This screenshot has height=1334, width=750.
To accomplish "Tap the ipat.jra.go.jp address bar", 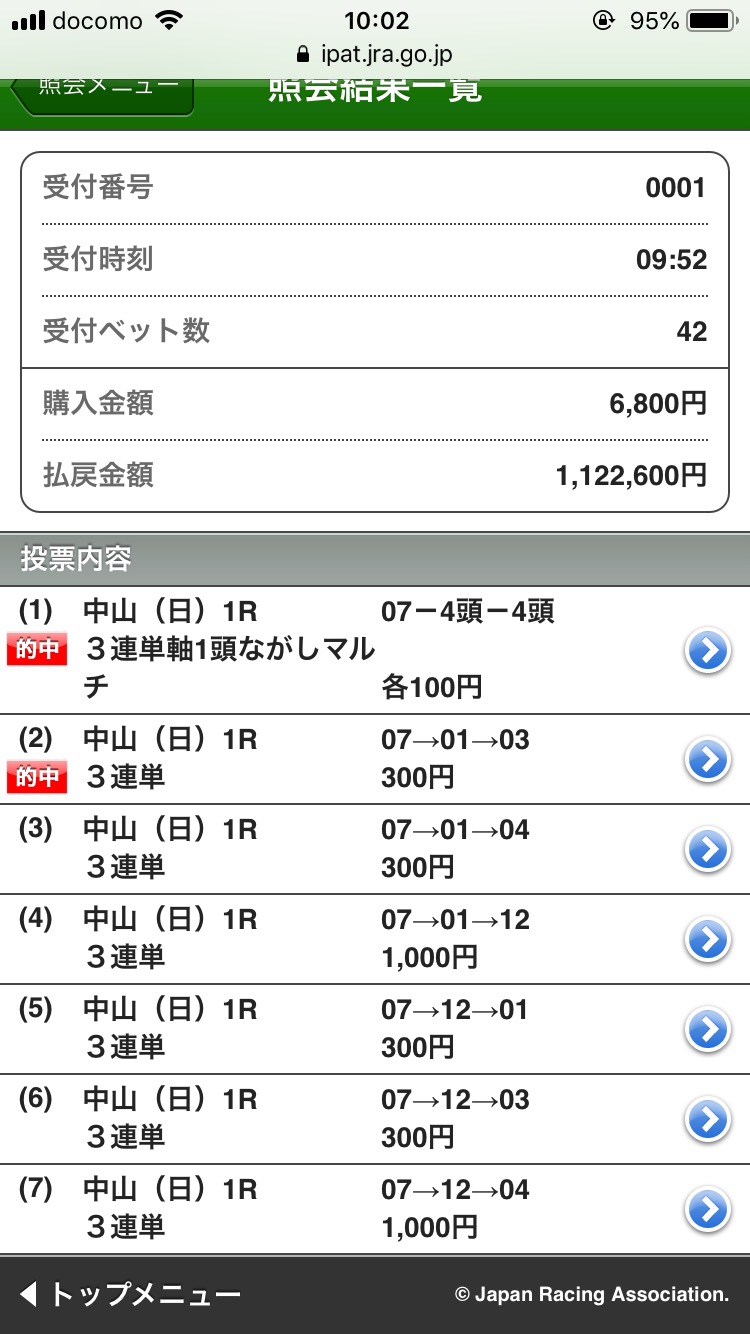I will [375, 55].
